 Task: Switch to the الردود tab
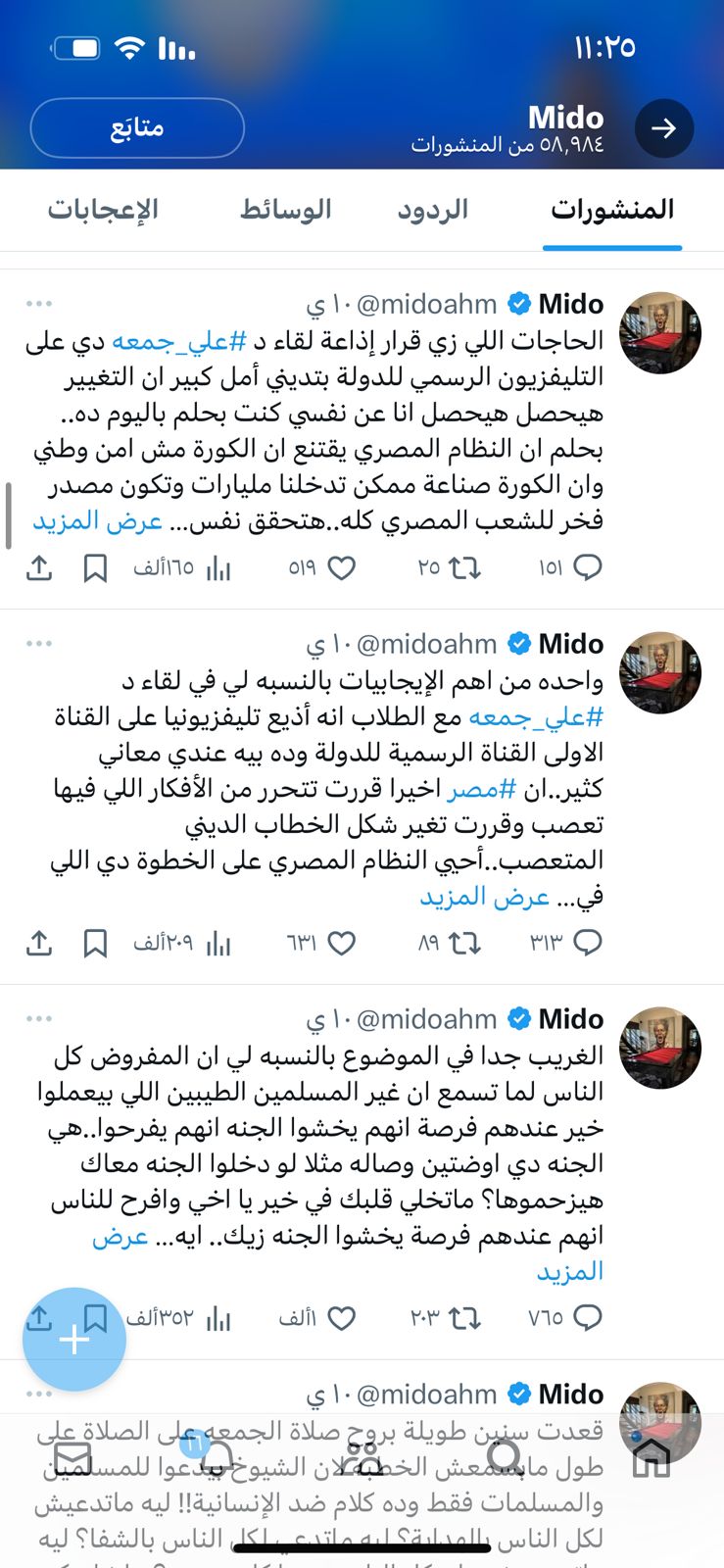tap(432, 209)
